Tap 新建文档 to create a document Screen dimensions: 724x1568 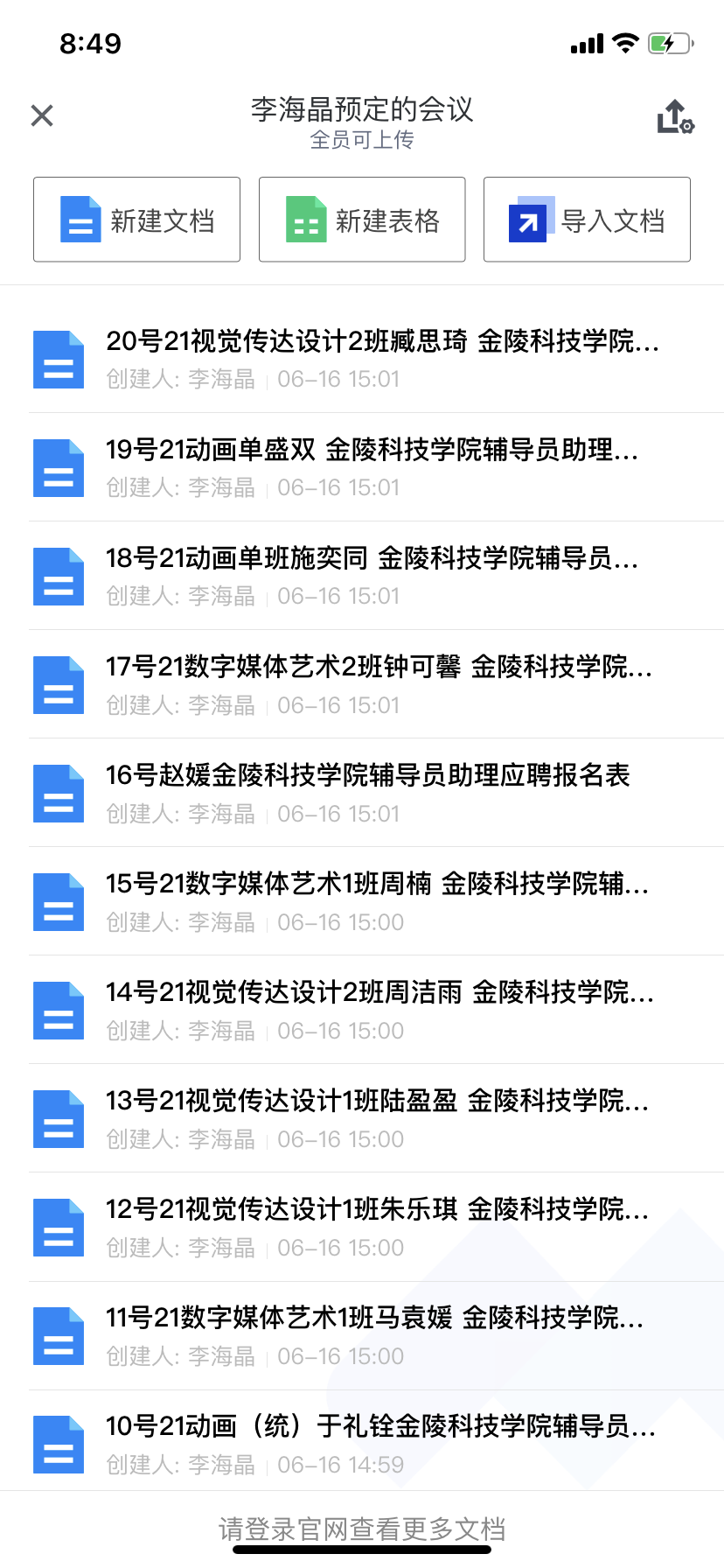click(136, 220)
